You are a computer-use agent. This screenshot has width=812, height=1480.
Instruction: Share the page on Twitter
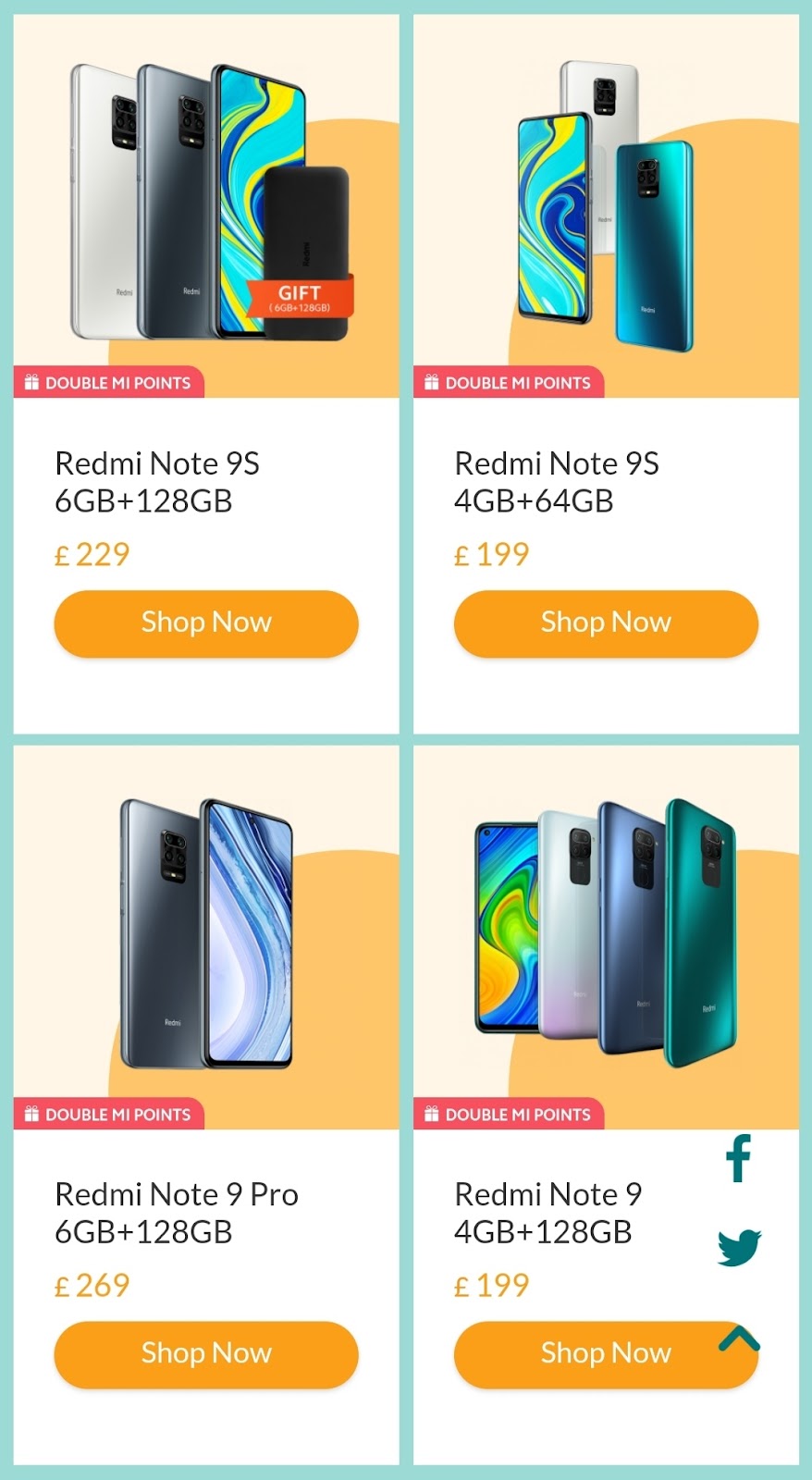pyautogui.click(x=739, y=1247)
